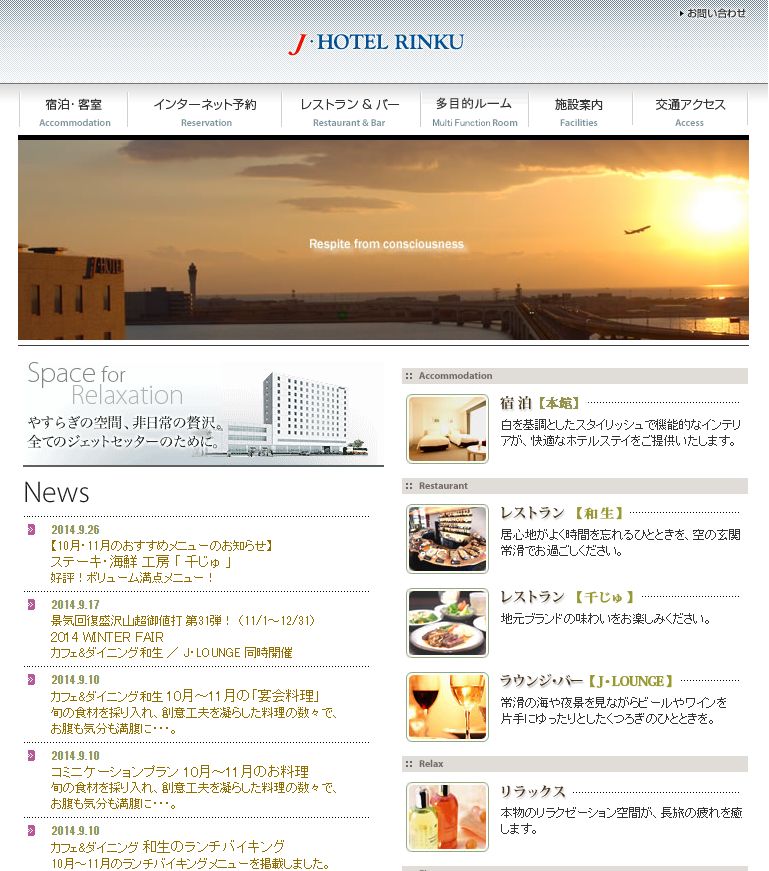This screenshot has height=871, width=769.
Task: Open the お問い合わせ contact link
Action: tap(716, 13)
